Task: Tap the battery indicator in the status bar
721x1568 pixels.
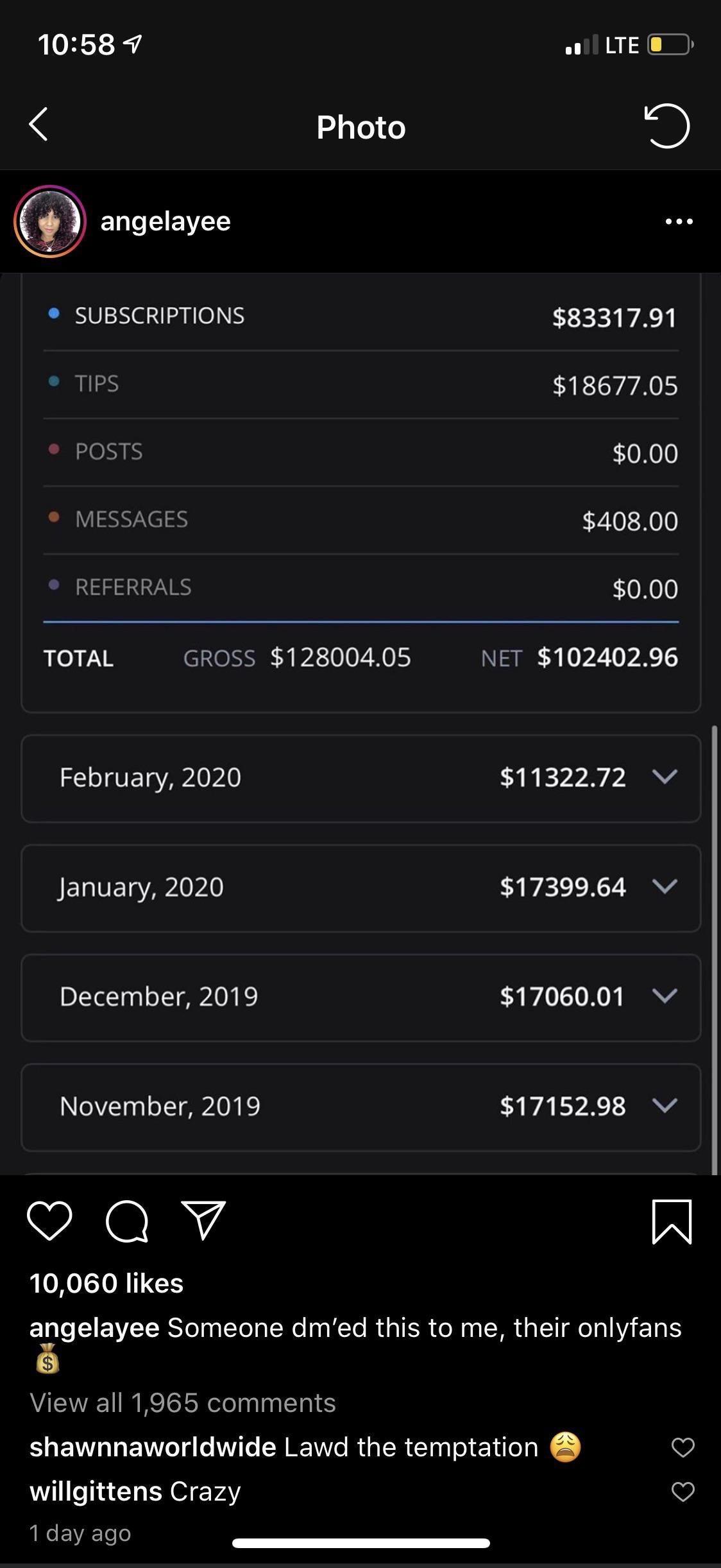Action: coord(669,44)
